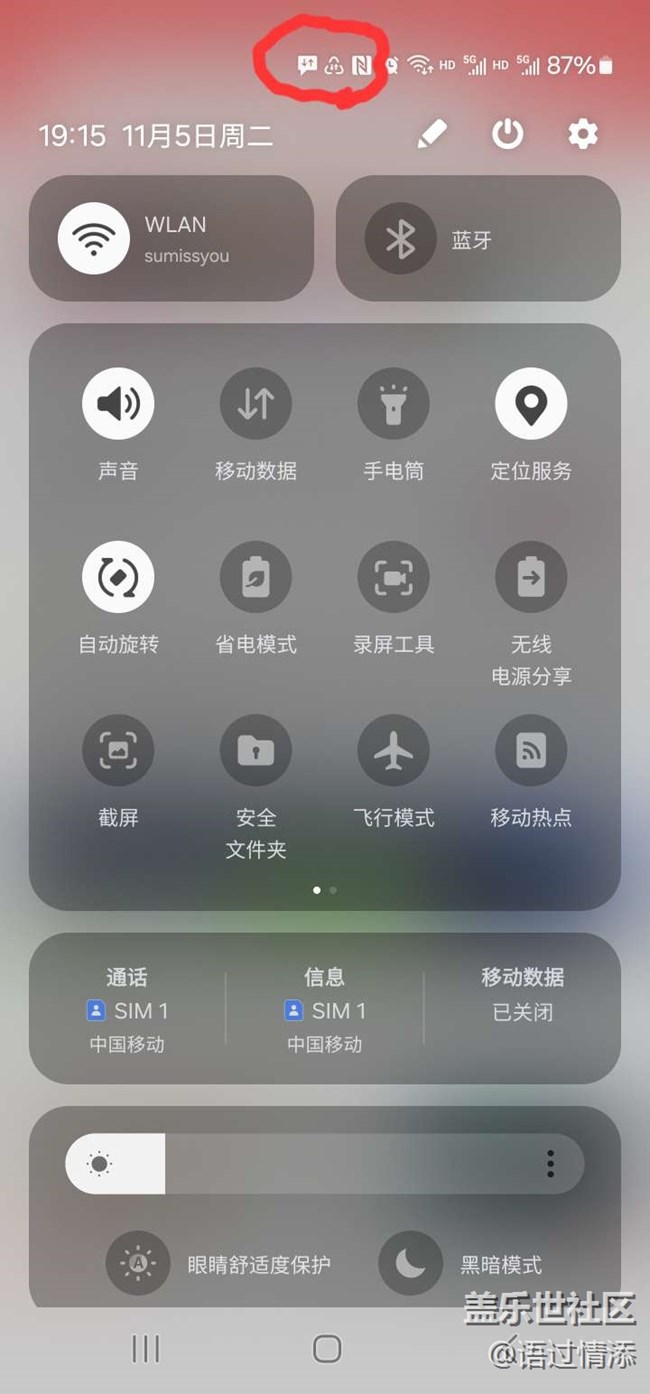The width and height of the screenshot is (650, 1394).
Task: Enable mobile data (移动数据) tile
Action: 256,403
